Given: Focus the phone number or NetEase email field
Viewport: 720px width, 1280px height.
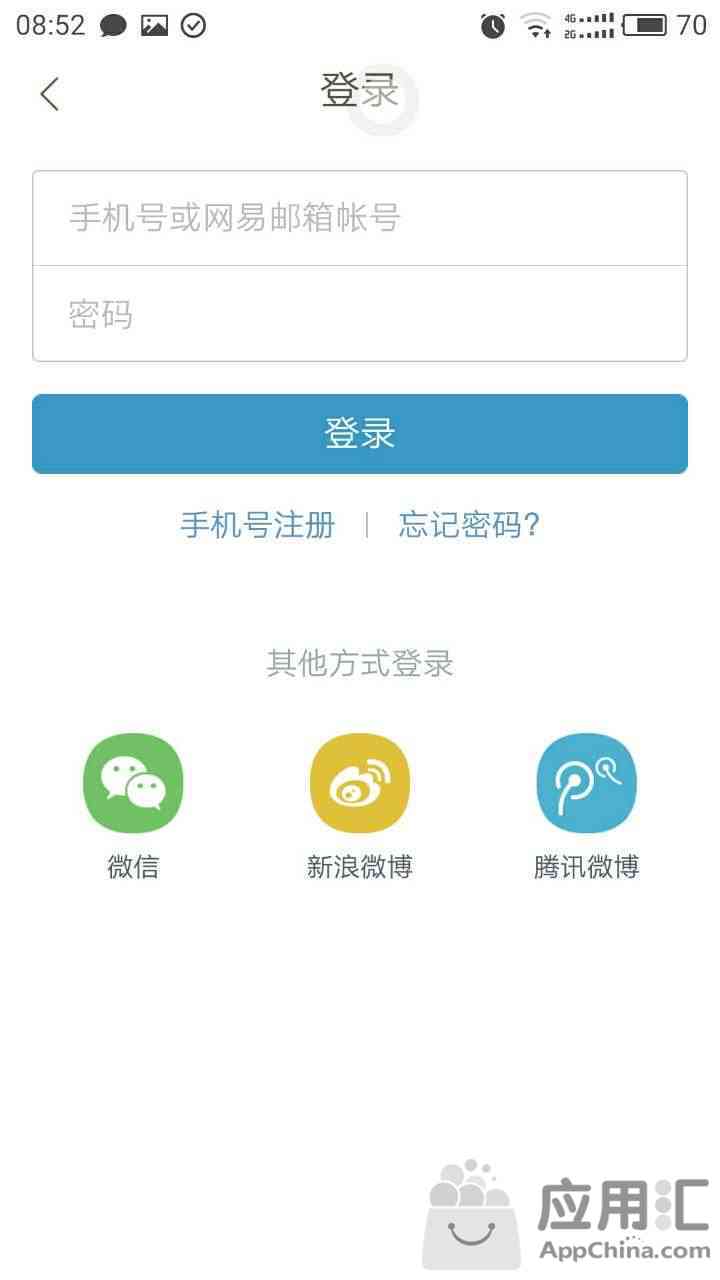Looking at the screenshot, I should tap(360, 218).
